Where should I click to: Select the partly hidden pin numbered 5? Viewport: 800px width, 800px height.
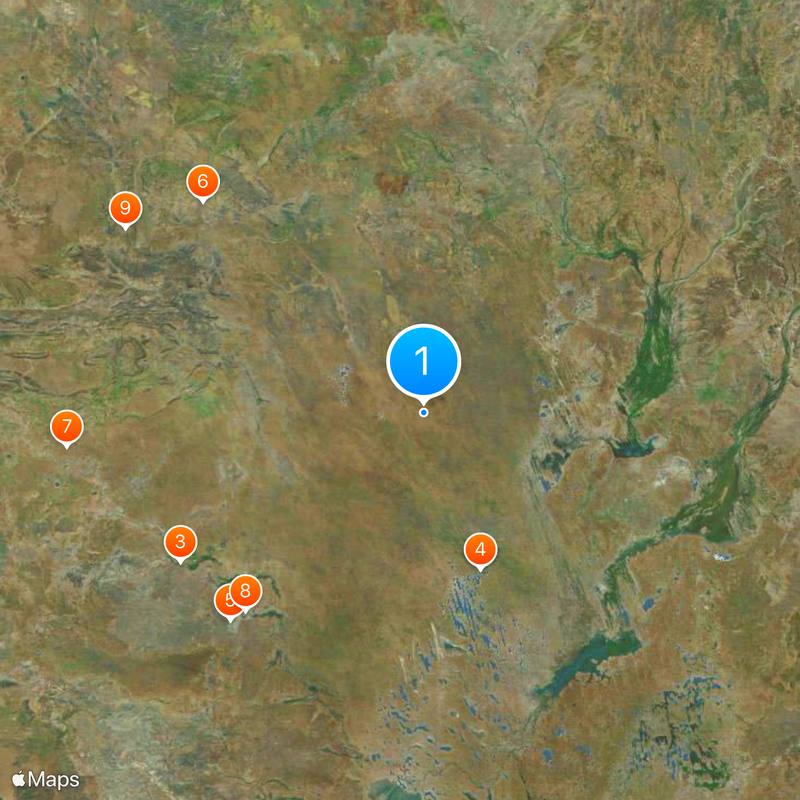pyautogui.click(x=222, y=602)
